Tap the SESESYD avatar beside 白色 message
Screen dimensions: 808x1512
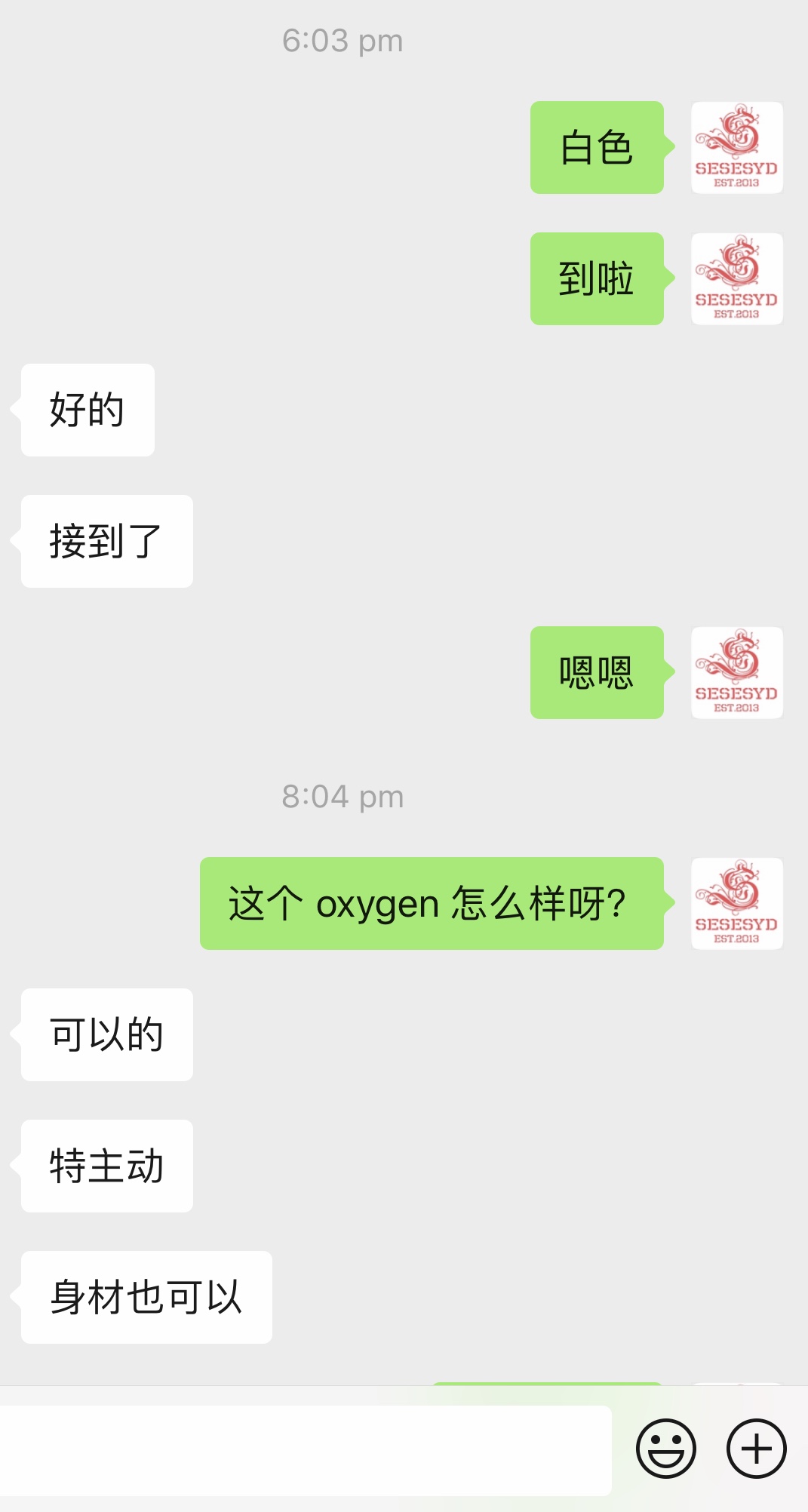click(736, 148)
